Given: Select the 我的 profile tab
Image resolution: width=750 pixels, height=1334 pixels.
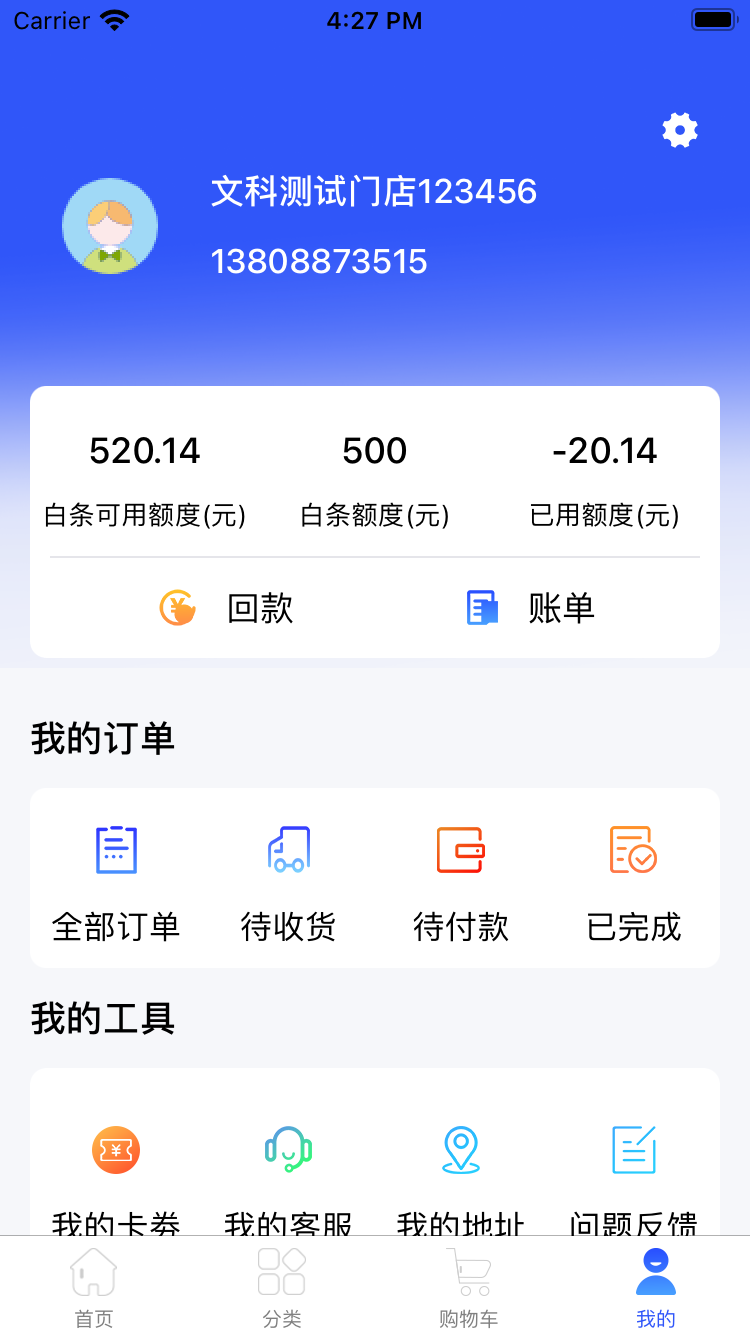Looking at the screenshot, I should [656, 1288].
